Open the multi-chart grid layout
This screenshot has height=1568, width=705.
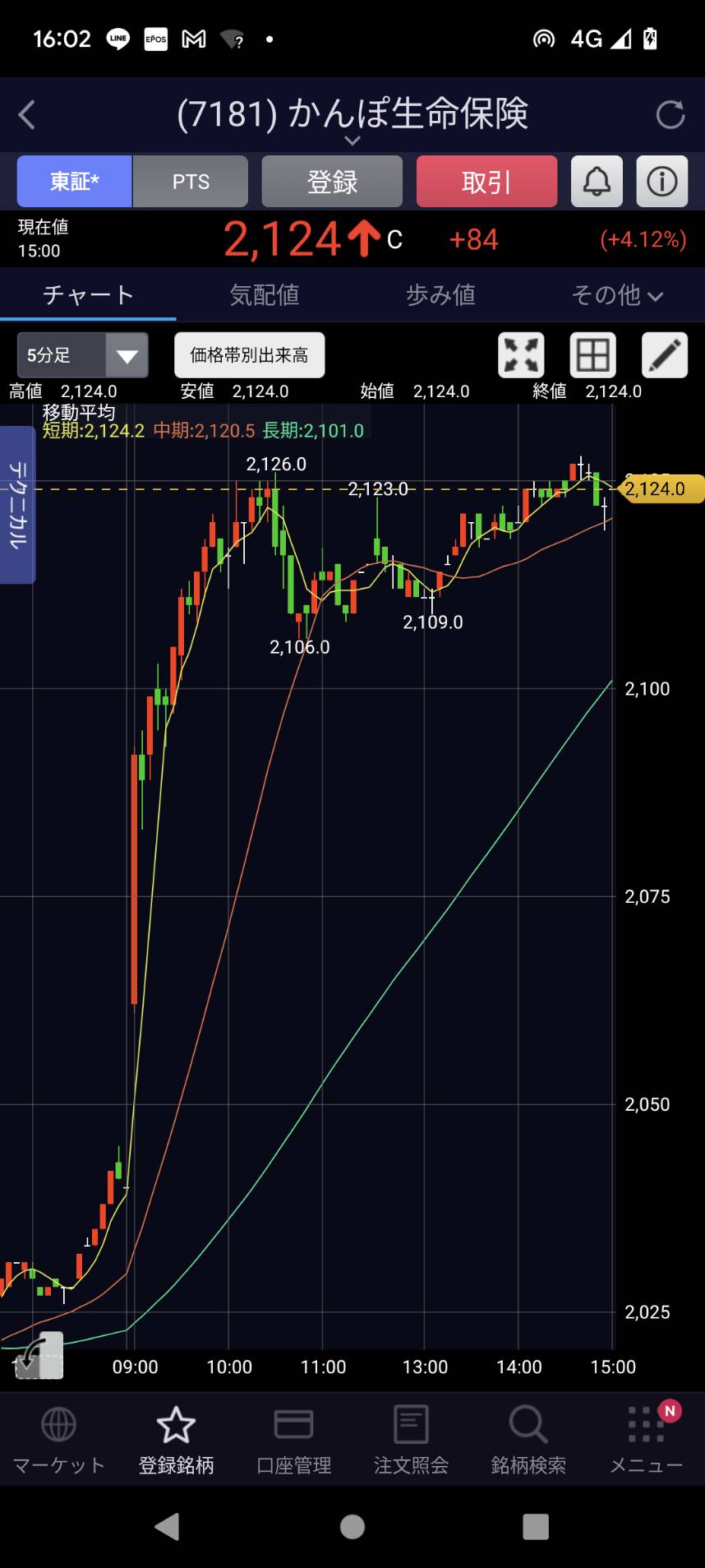tap(592, 355)
